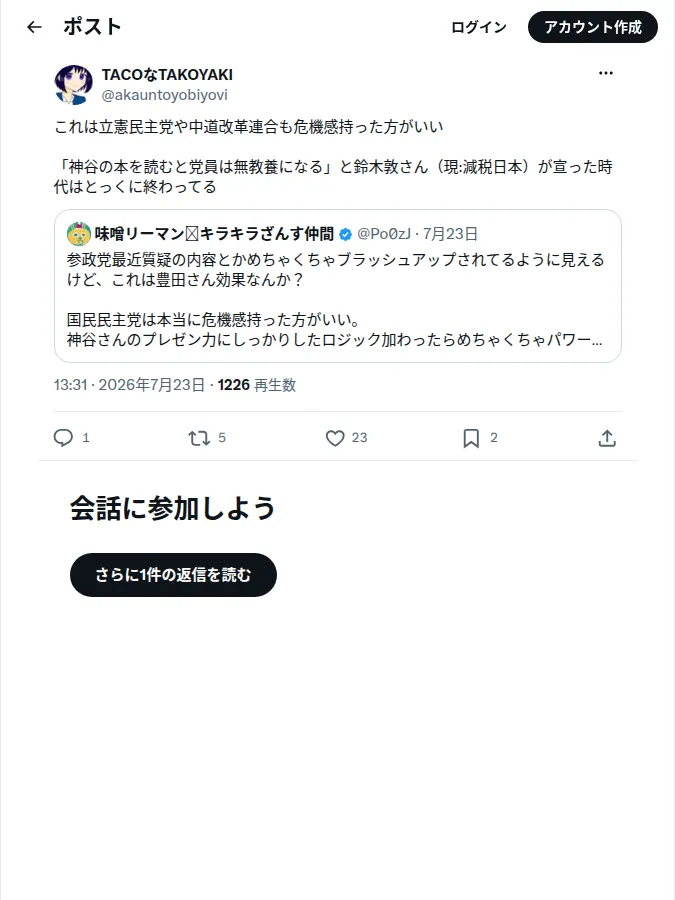Go back using the arrow icon
Image resolution: width=675 pixels, height=900 pixels.
point(34,27)
